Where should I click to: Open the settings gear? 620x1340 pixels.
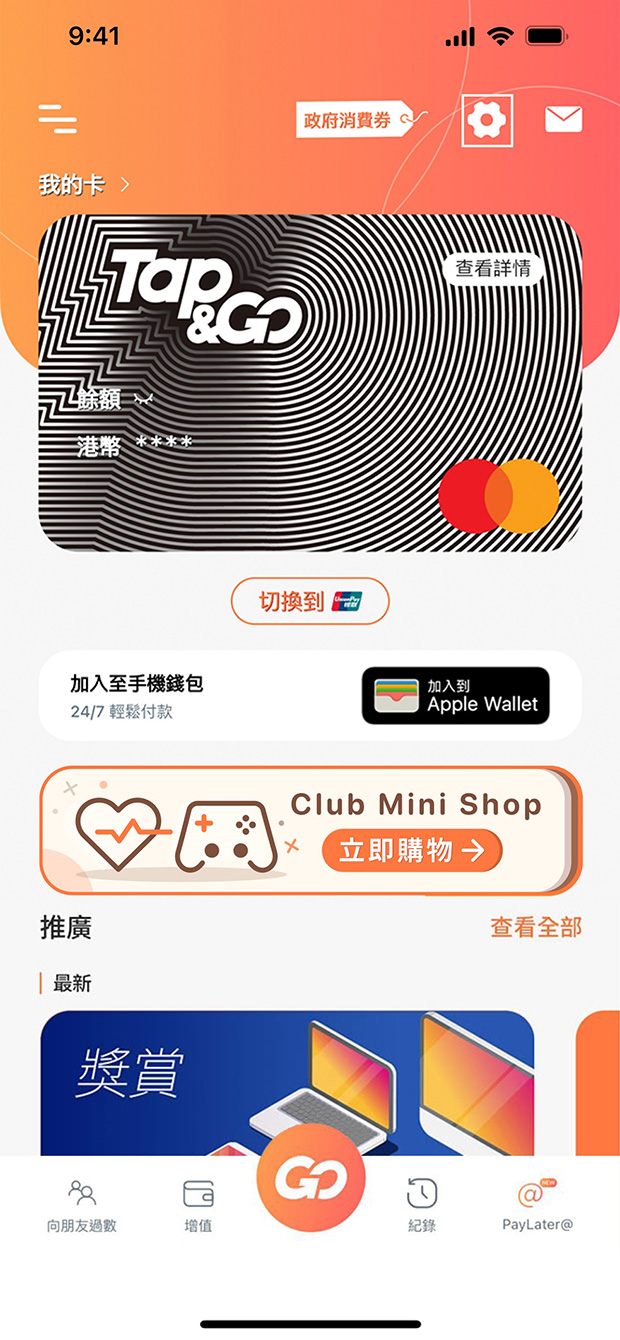click(488, 121)
